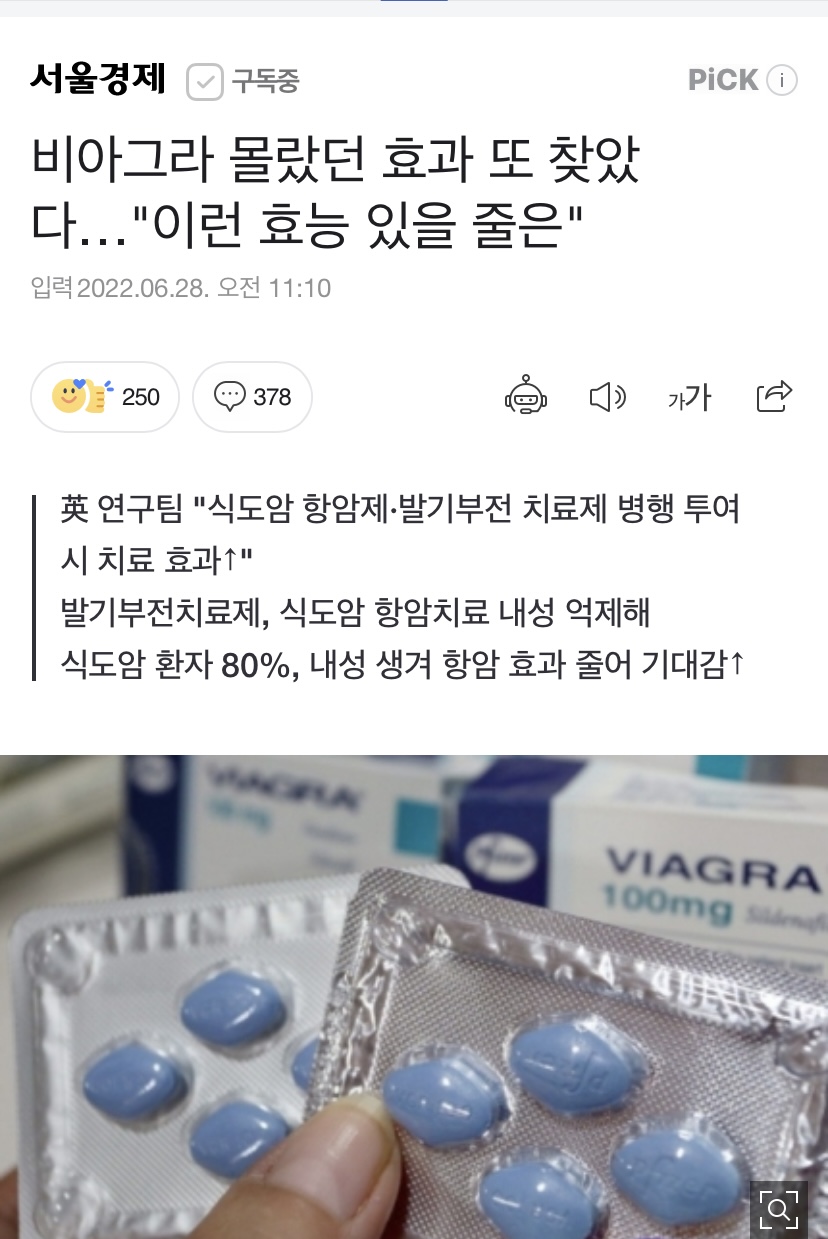This screenshot has width=828, height=1239.
Task: Open the 서울경제 publisher page
Action: coord(97,79)
